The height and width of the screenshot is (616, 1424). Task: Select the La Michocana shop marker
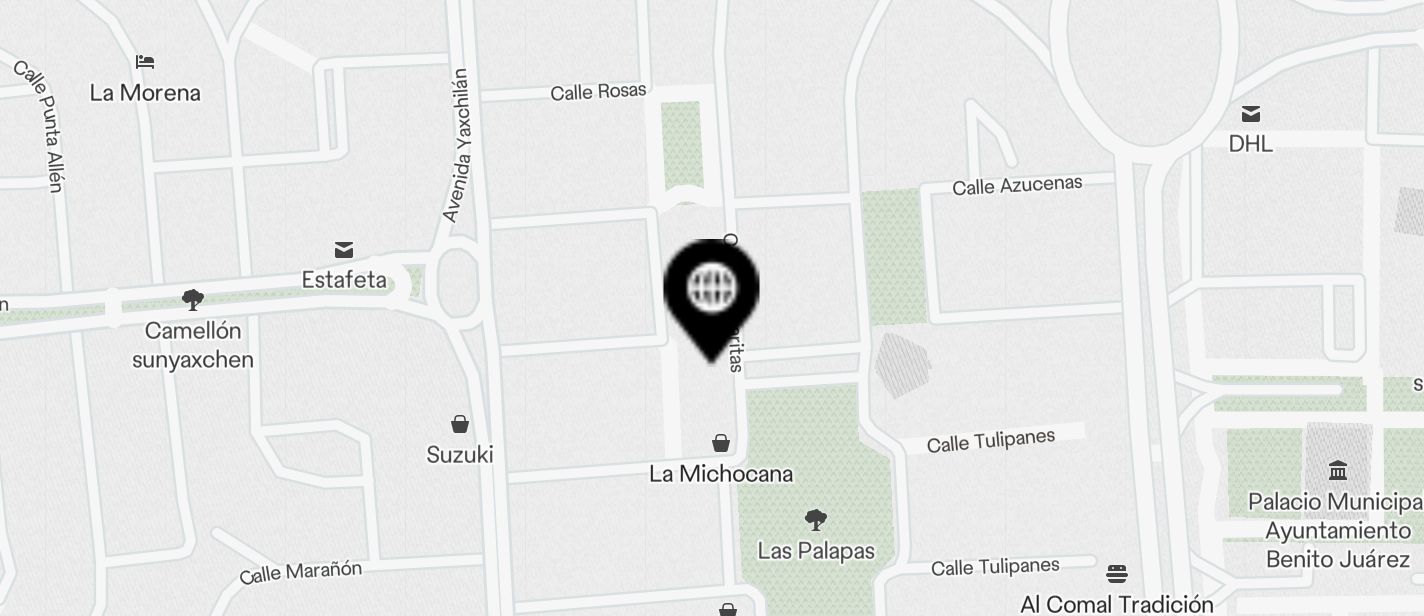[720, 443]
